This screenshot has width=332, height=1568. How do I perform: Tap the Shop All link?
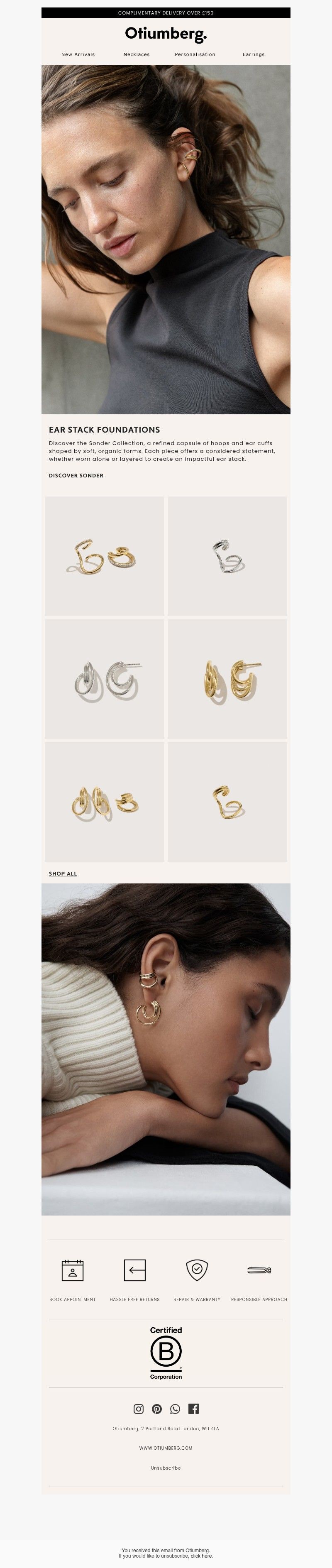coord(63,873)
